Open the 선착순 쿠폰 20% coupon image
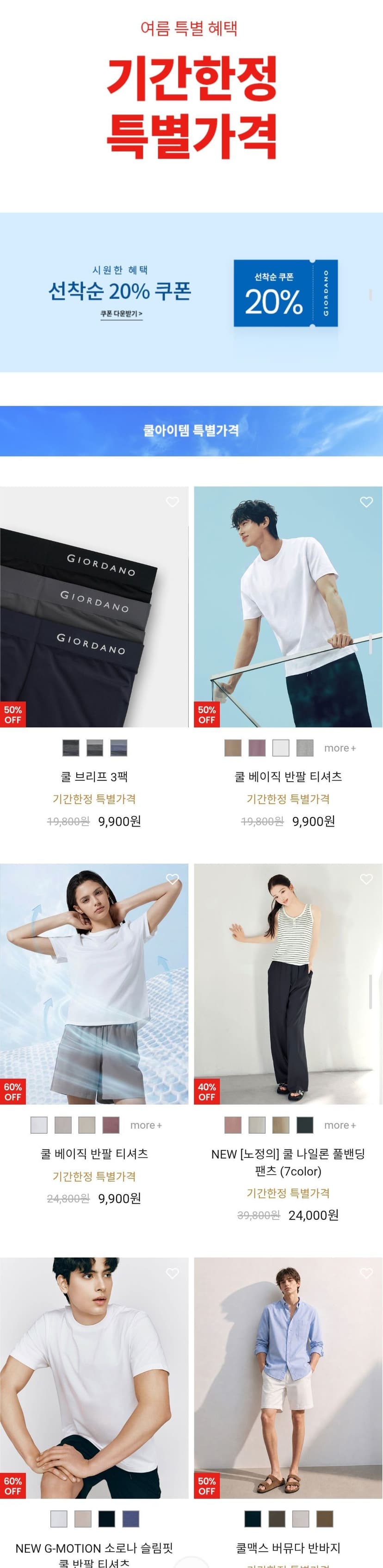383x1568 pixels. (x=286, y=293)
